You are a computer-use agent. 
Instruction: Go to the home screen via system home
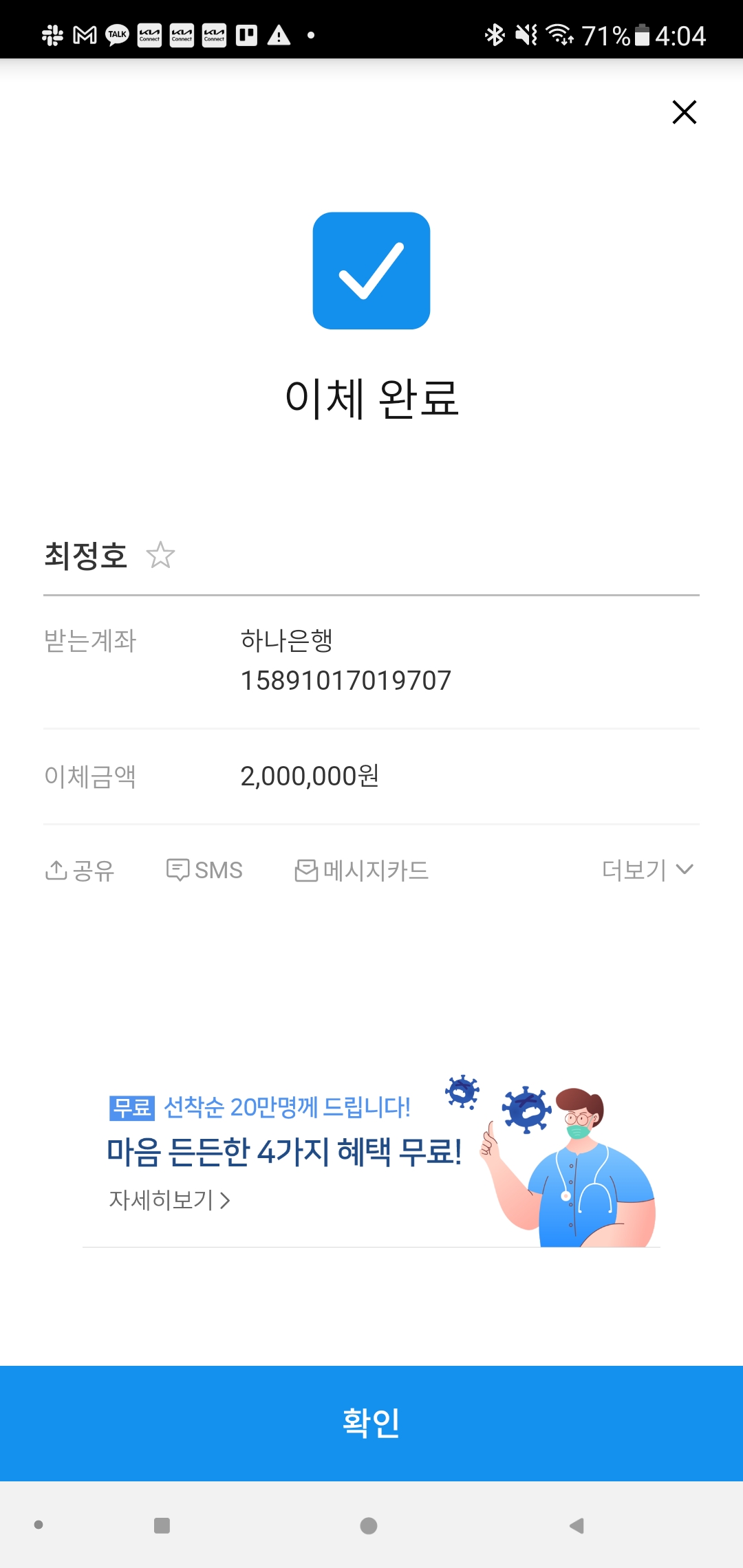pos(369,1525)
